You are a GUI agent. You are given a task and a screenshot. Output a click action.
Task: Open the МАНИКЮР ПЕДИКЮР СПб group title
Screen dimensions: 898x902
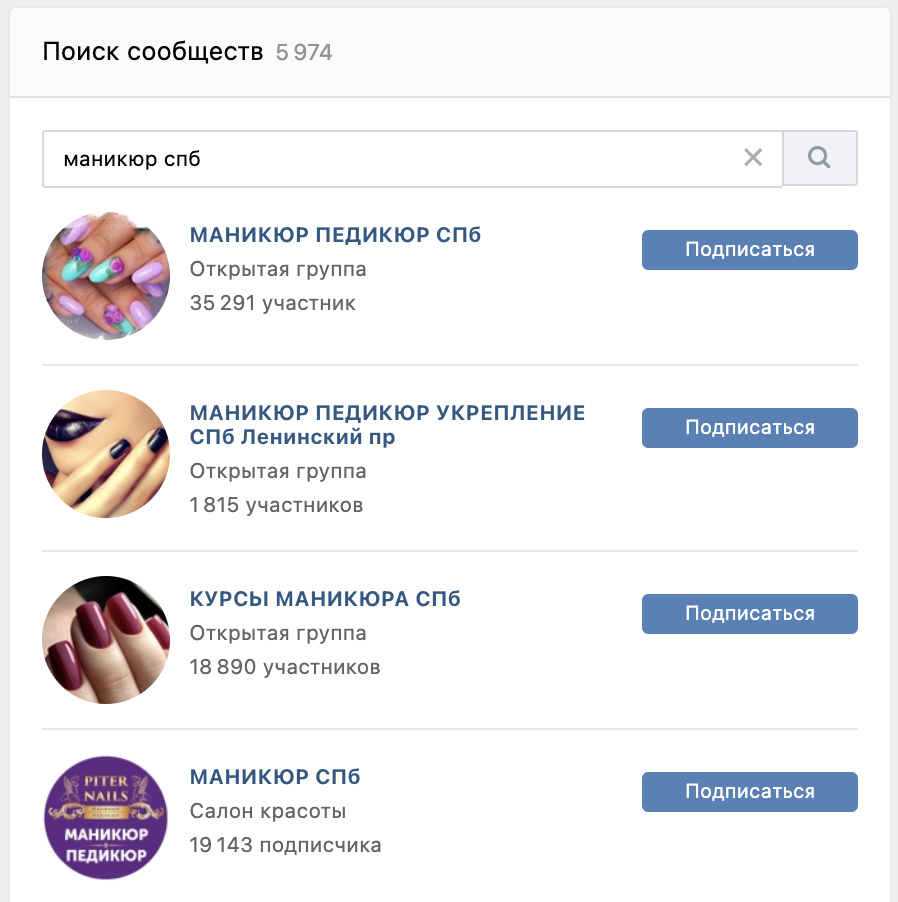pos(335,235)
